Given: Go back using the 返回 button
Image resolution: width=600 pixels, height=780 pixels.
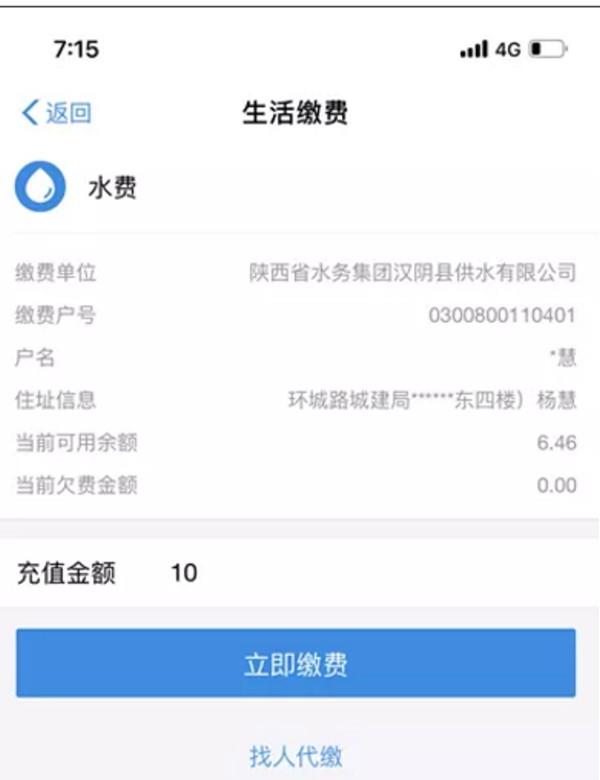Looking at the screenshot, I should tap(57, 112).
